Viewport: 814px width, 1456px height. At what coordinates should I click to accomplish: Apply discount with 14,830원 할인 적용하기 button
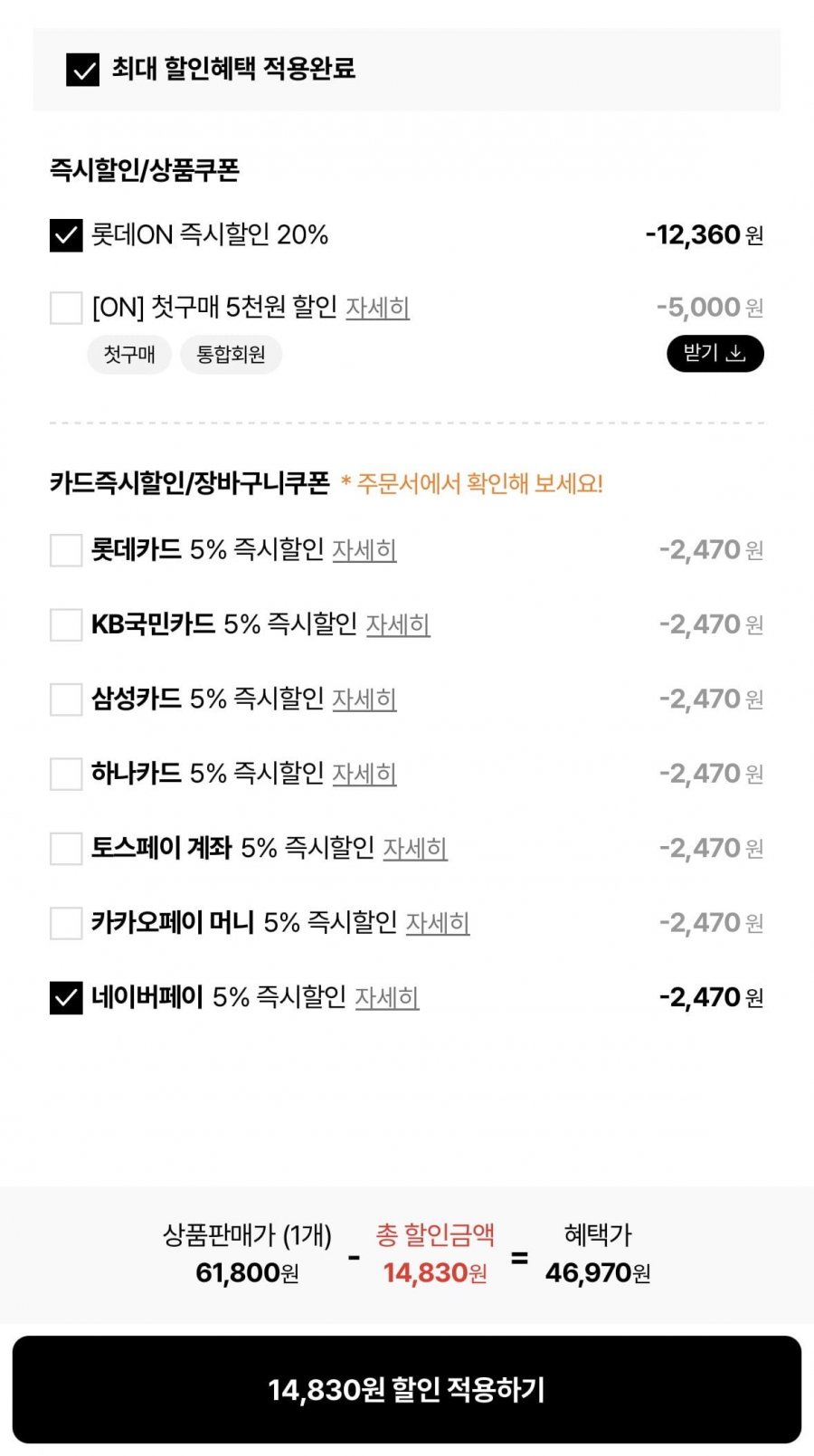tap(407, 1389)
